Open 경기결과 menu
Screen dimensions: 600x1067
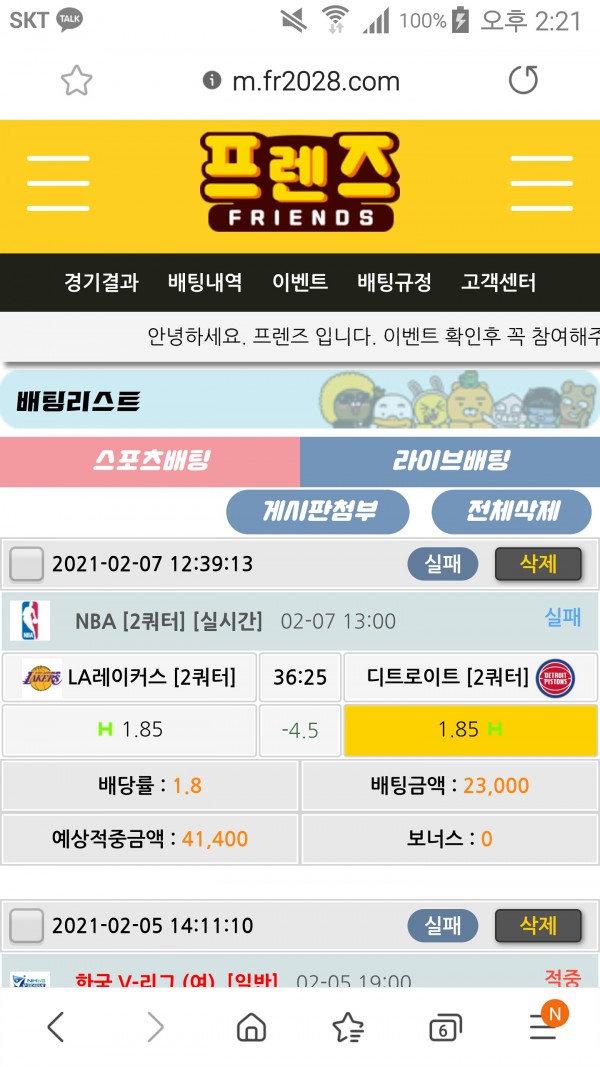click(x=101, y=283)
